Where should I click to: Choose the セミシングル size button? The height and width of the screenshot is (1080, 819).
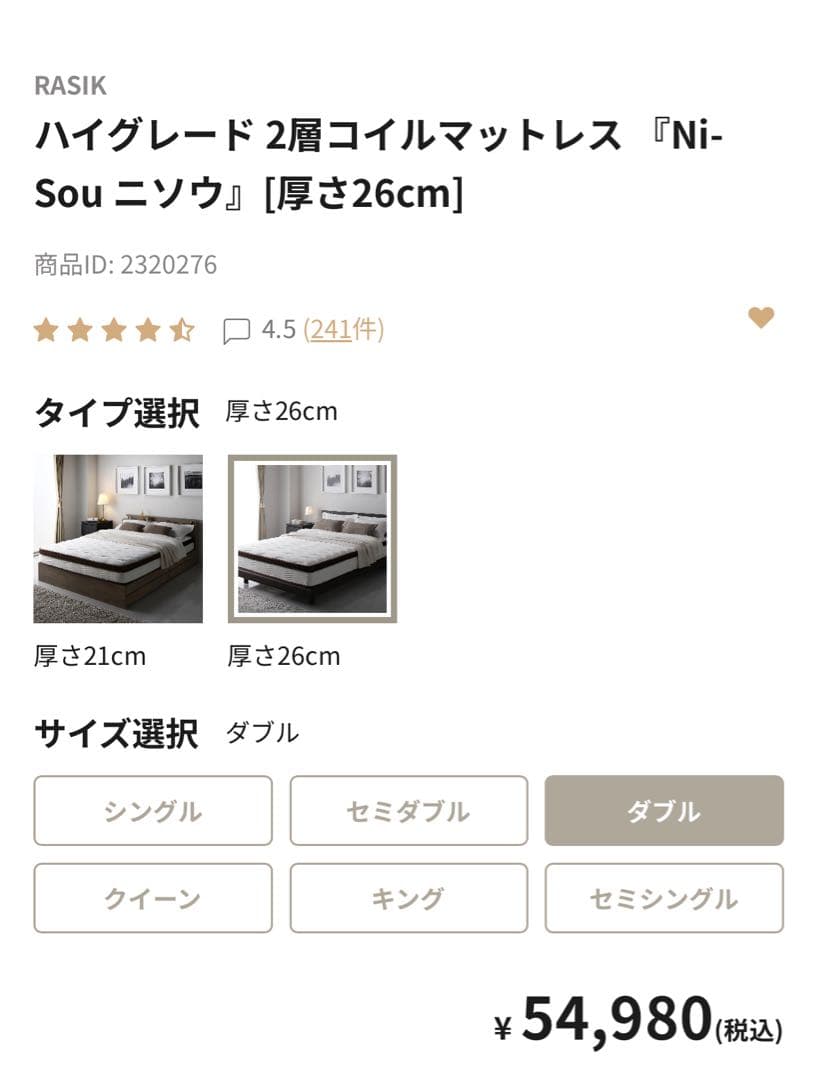(664, 898)
